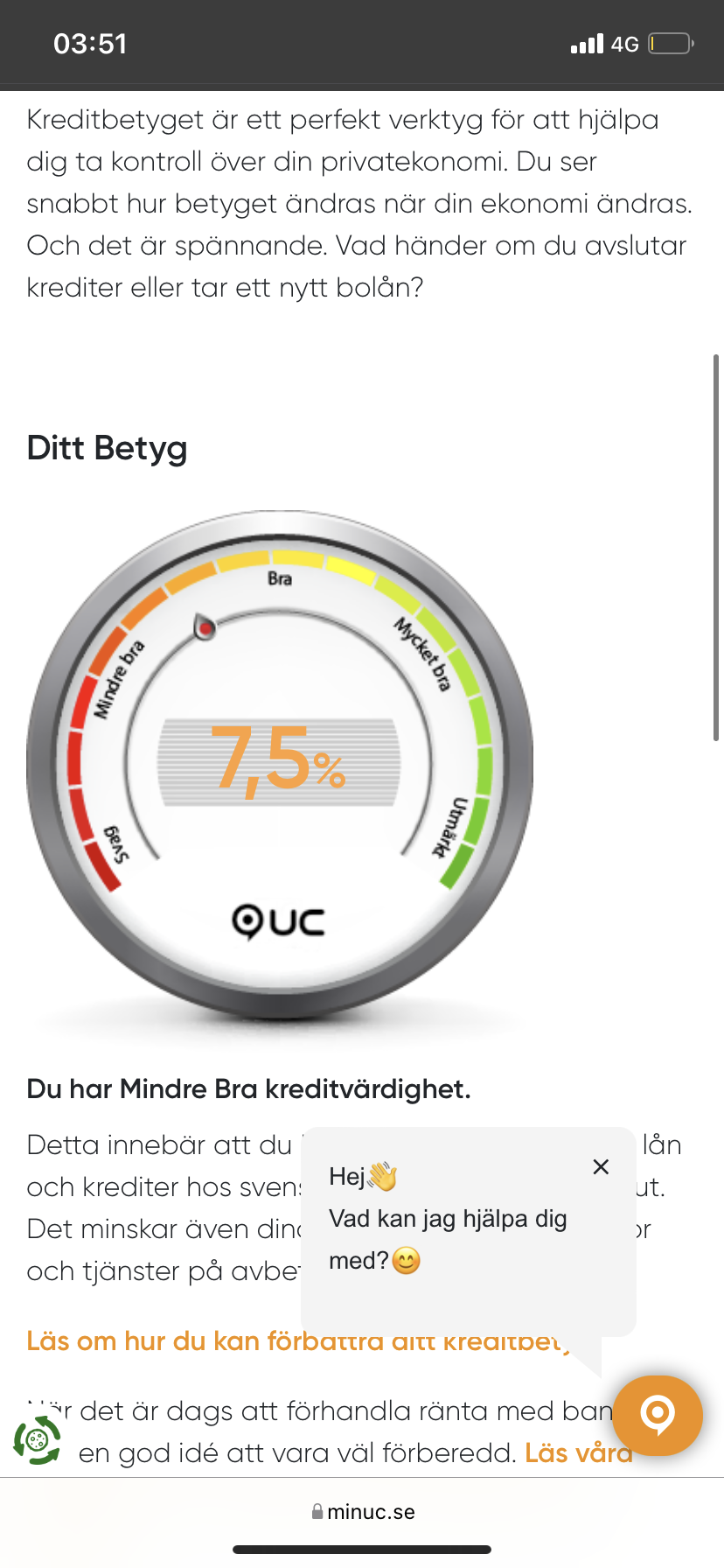
Task: Follow the orange 'Läs våra' link
Action: (x=577, y=1453)
